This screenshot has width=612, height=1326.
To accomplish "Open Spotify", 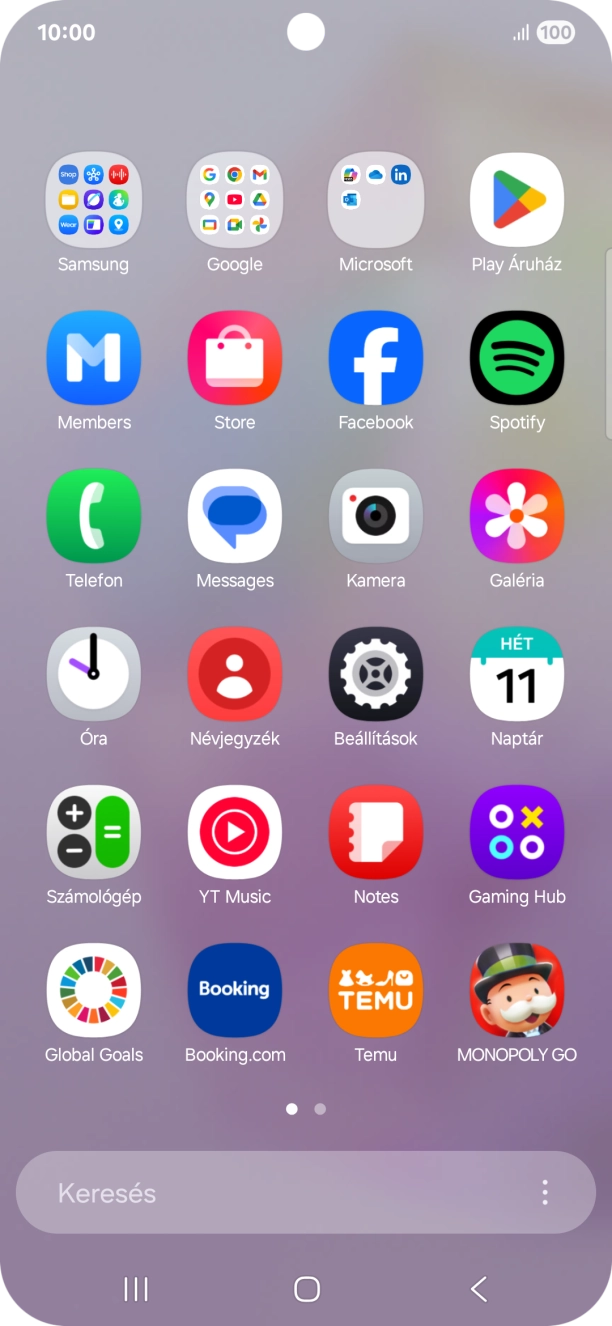I will (x=517, y=358).
